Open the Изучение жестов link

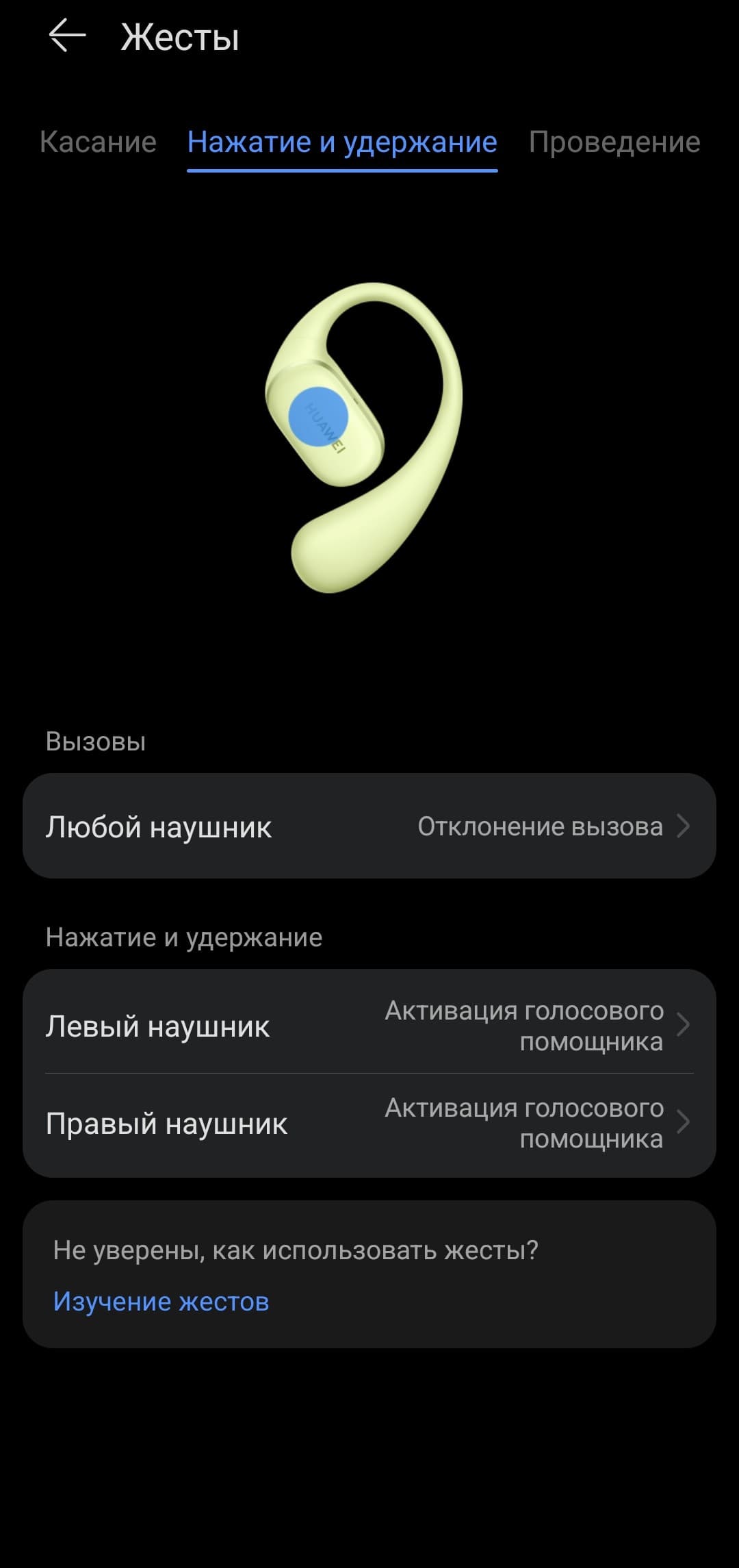point(161,1302)
